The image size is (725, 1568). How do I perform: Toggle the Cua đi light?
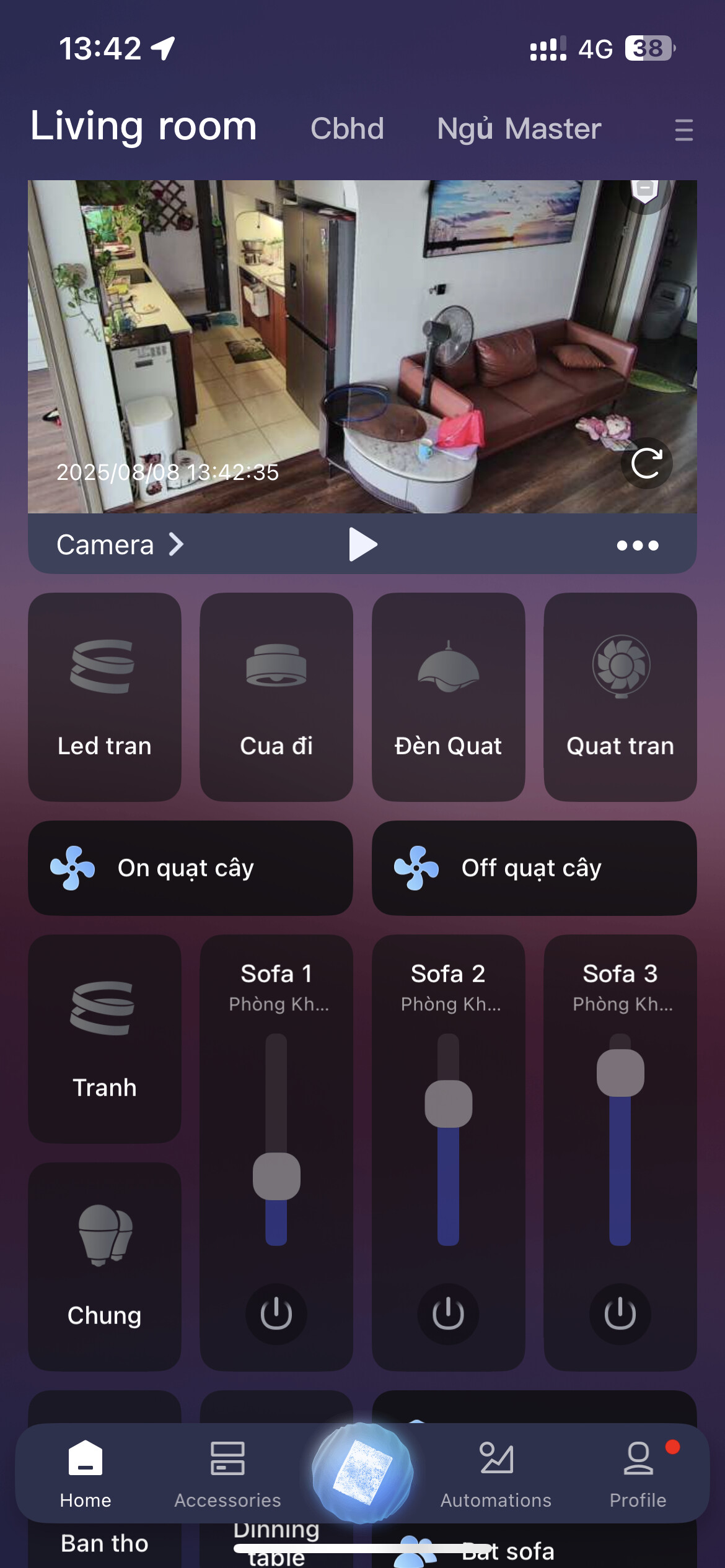276,697
